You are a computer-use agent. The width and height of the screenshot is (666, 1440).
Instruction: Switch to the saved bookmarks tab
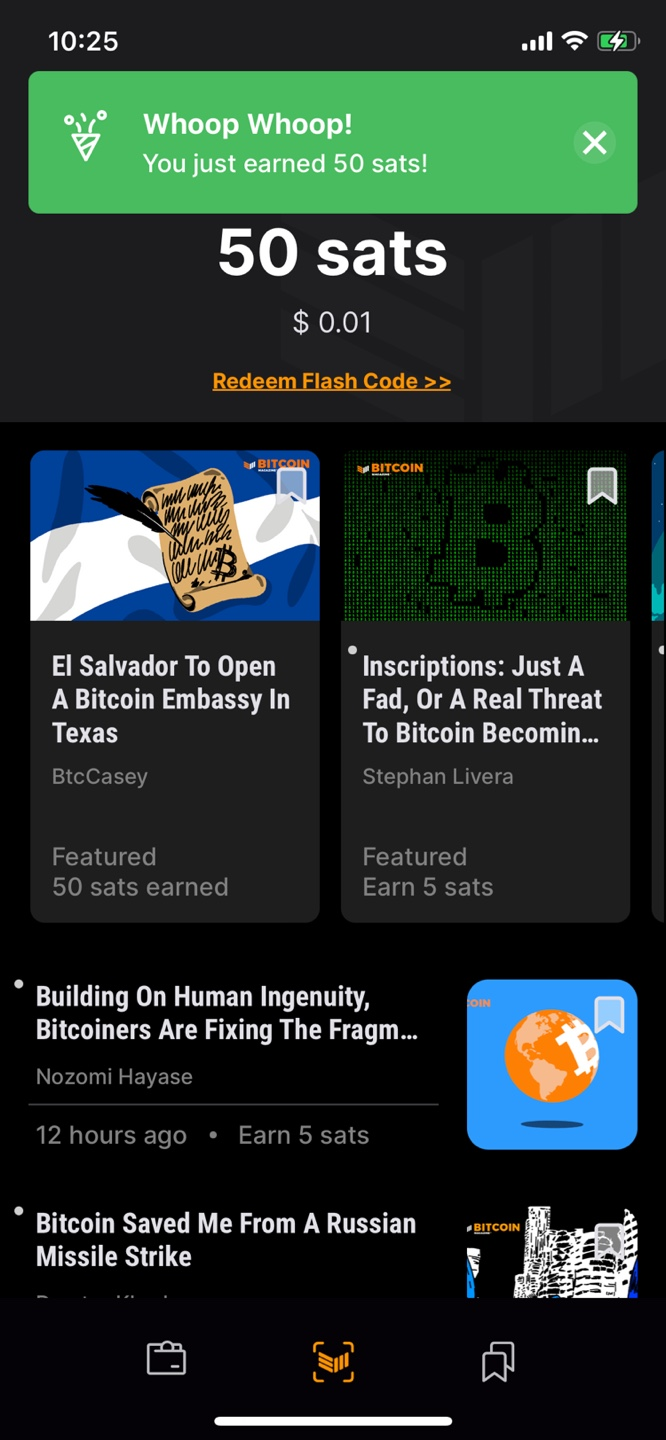coord(498,1361)
